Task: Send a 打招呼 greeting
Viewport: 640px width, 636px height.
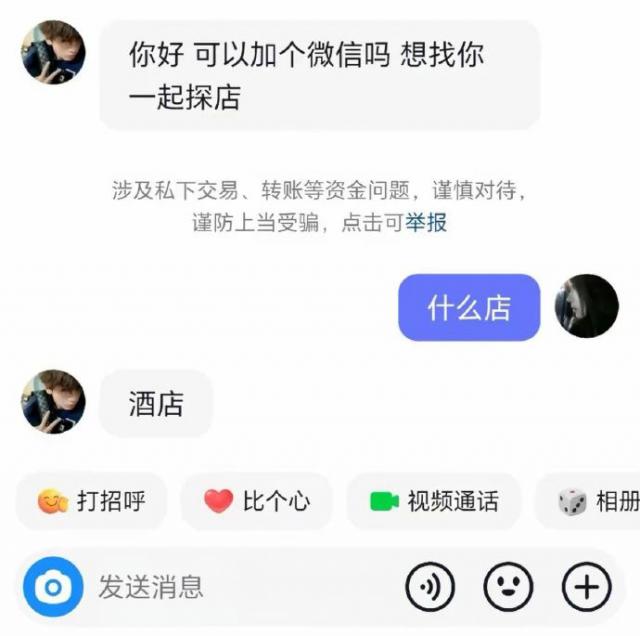Action: 91,501
